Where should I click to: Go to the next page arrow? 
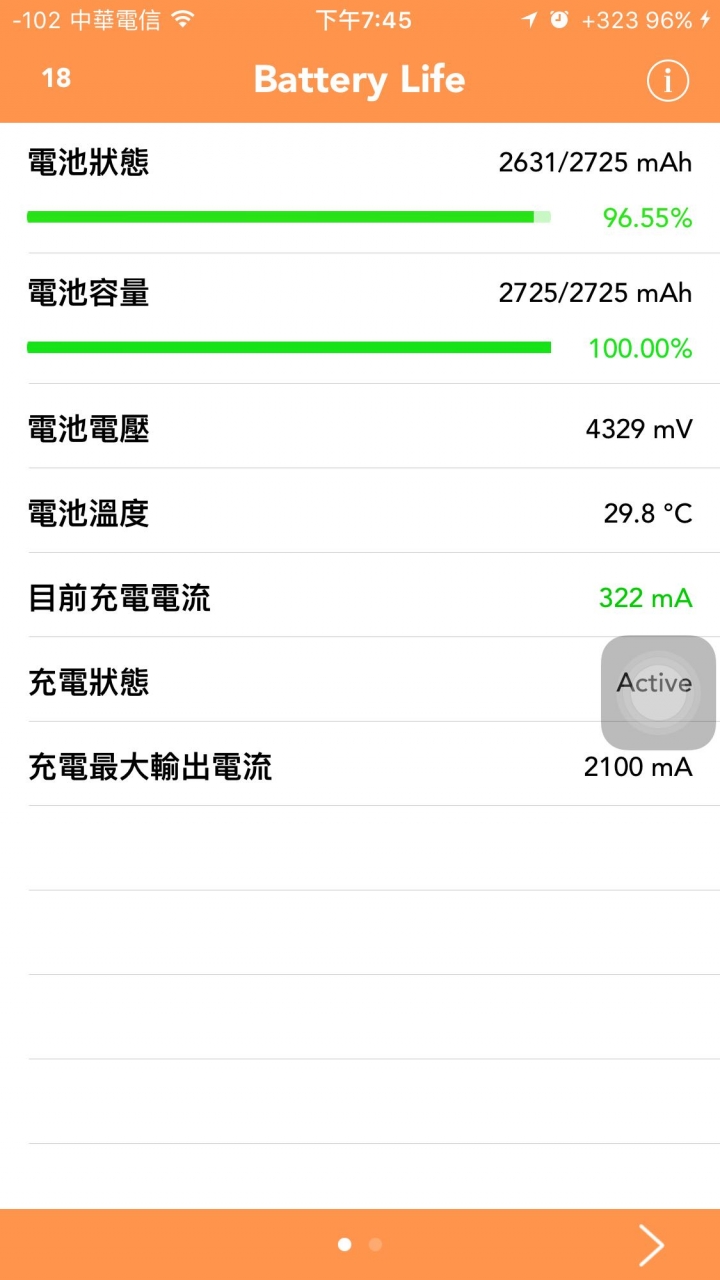click(x=651, y=1245)
